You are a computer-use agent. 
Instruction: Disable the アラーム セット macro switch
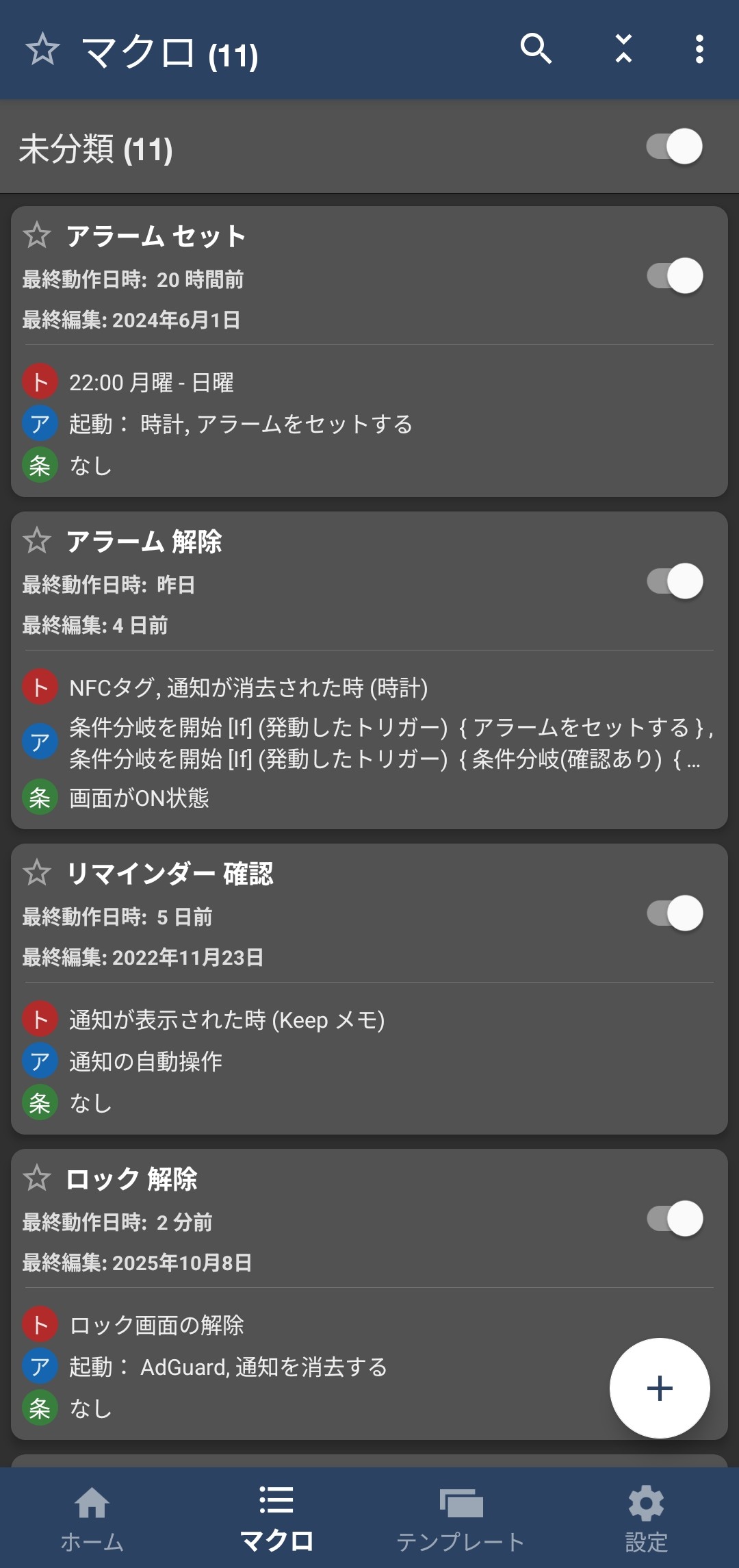(675, 276)
